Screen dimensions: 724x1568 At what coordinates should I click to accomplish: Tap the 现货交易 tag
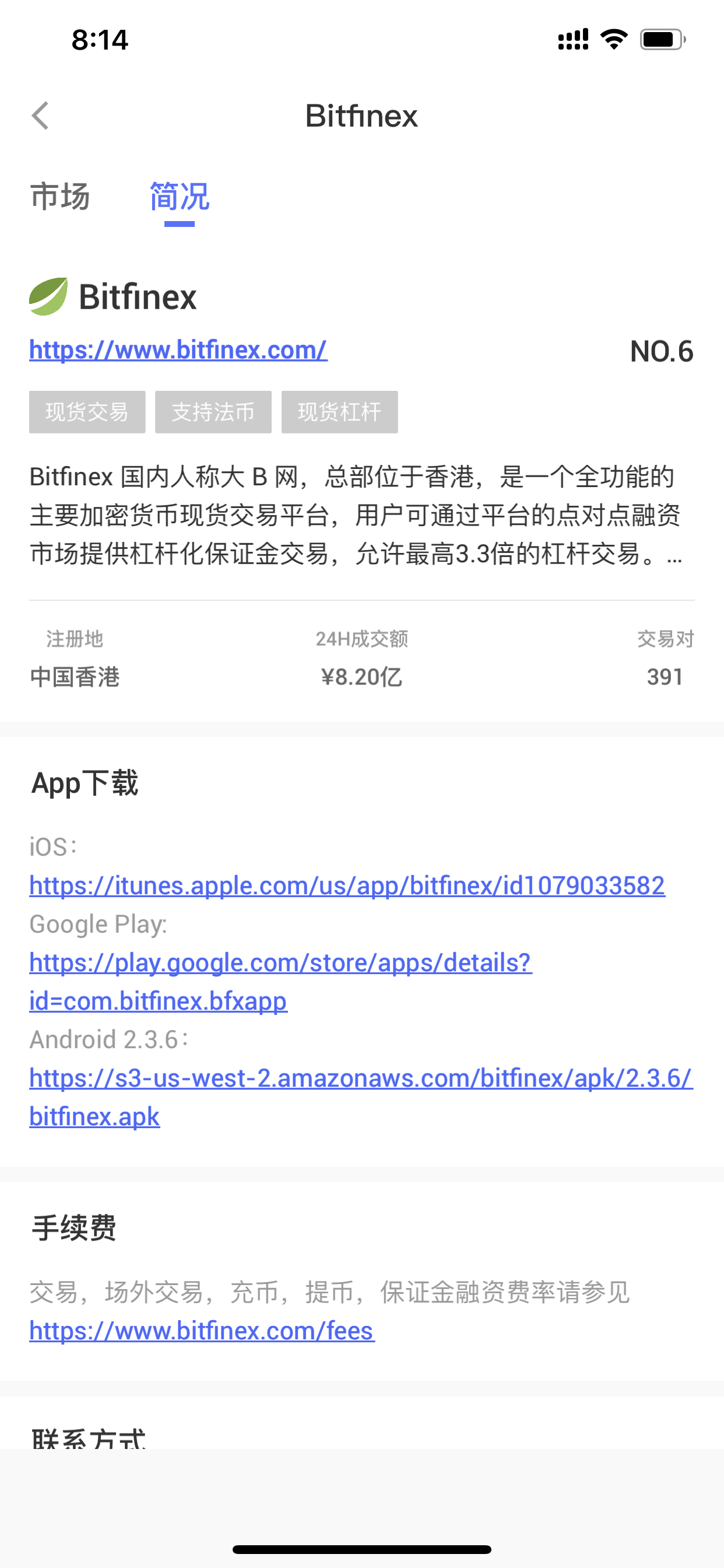point(87,412)
